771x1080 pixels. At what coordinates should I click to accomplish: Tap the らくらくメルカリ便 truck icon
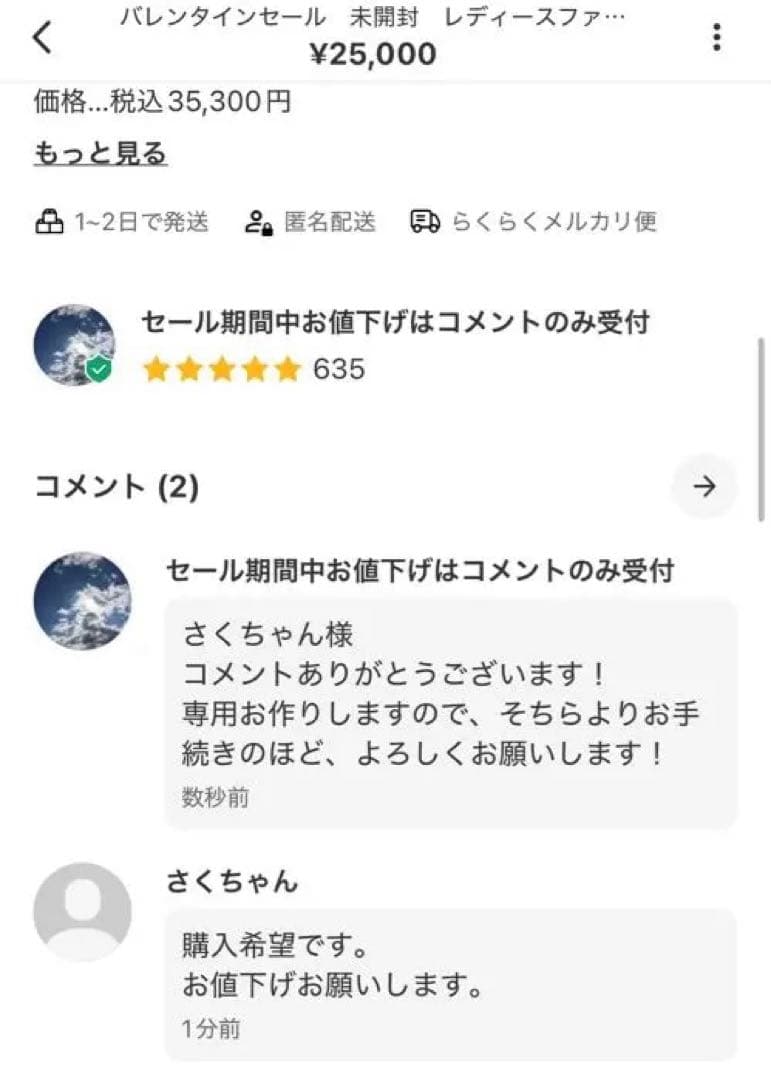point(424,223)
